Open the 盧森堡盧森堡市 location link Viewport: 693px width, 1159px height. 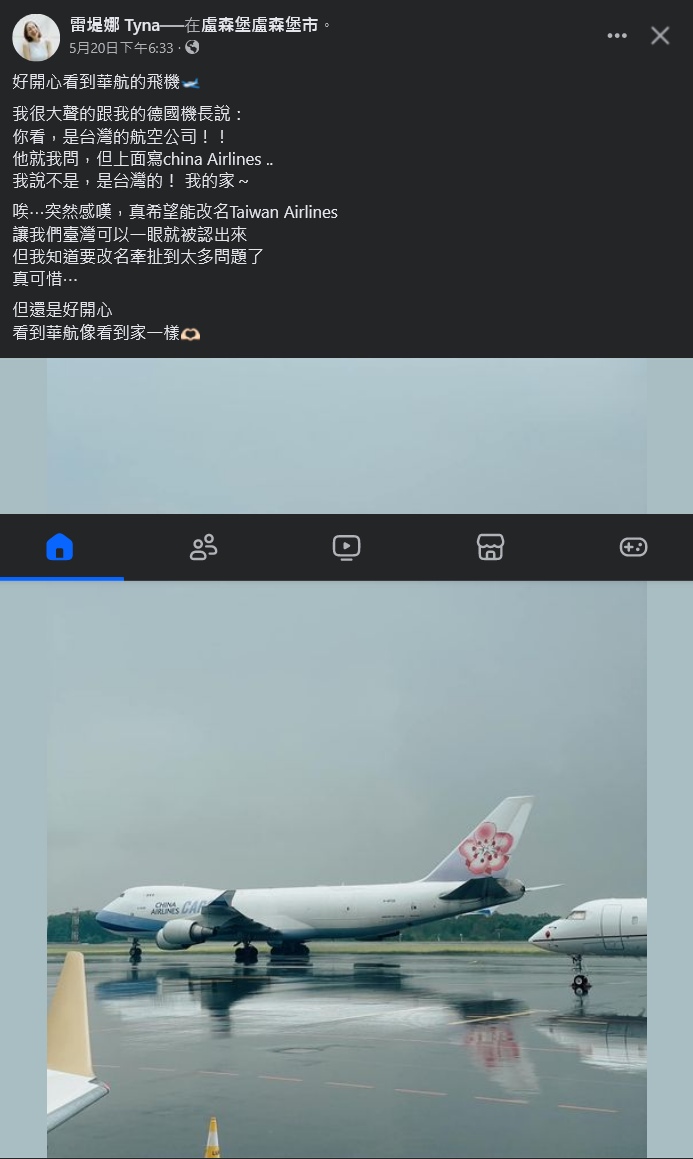pyautogui.click(x=259, y=25)
